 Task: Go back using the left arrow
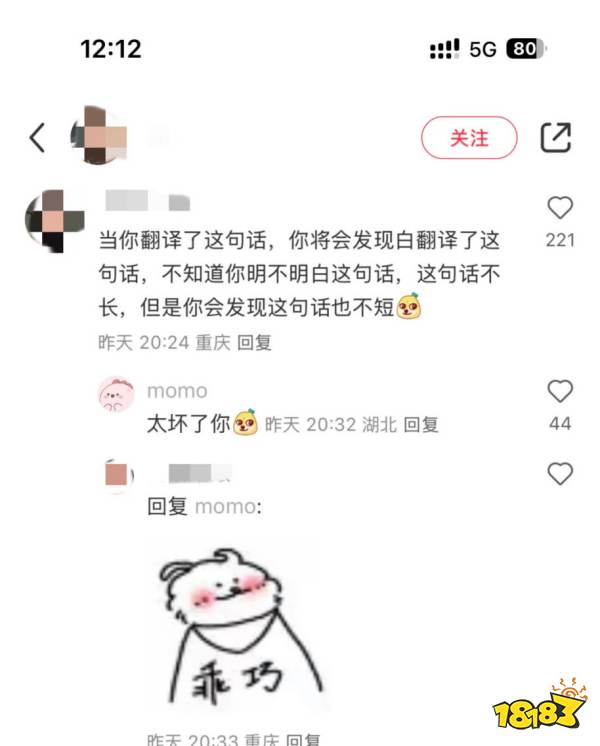(37, 137)
